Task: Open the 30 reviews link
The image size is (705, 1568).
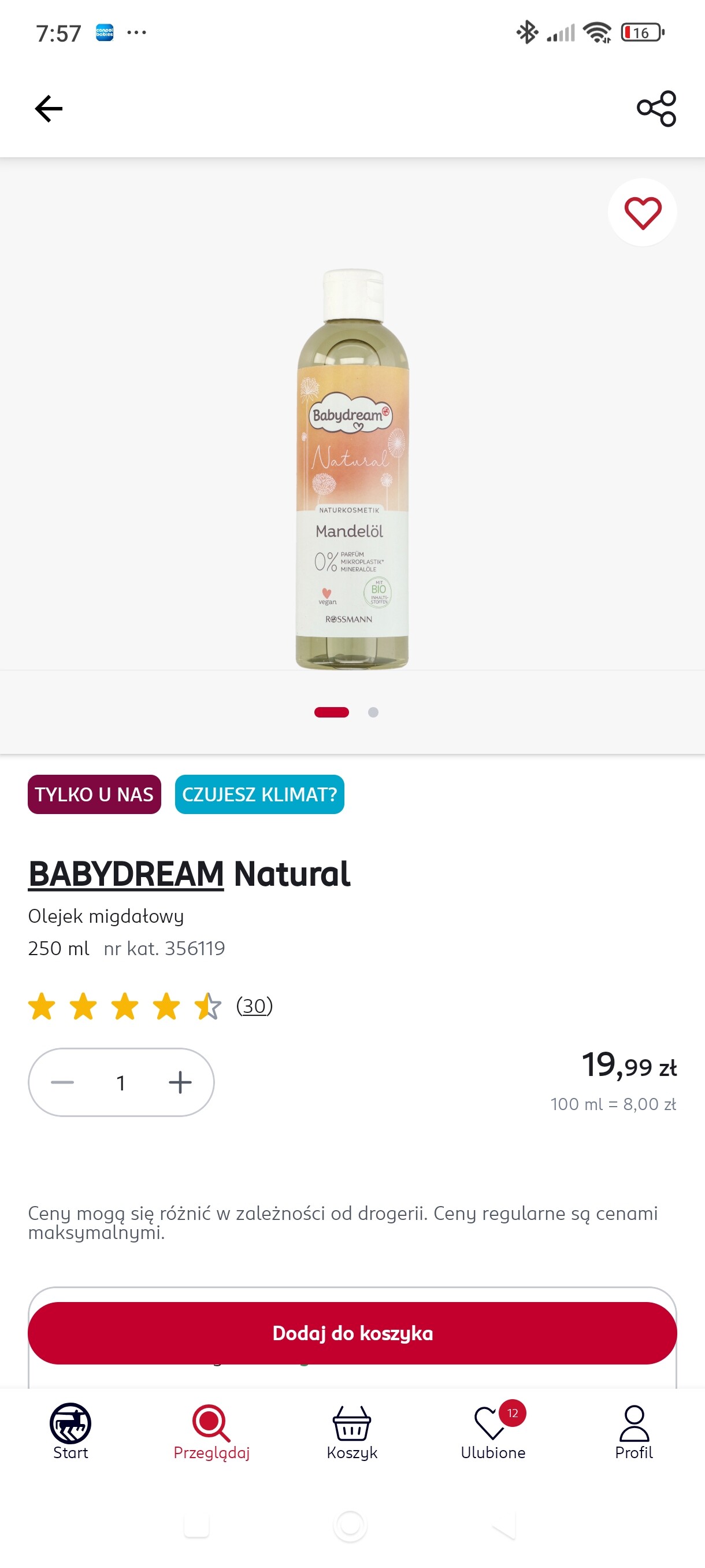Action: click(x=254, y=1005)
